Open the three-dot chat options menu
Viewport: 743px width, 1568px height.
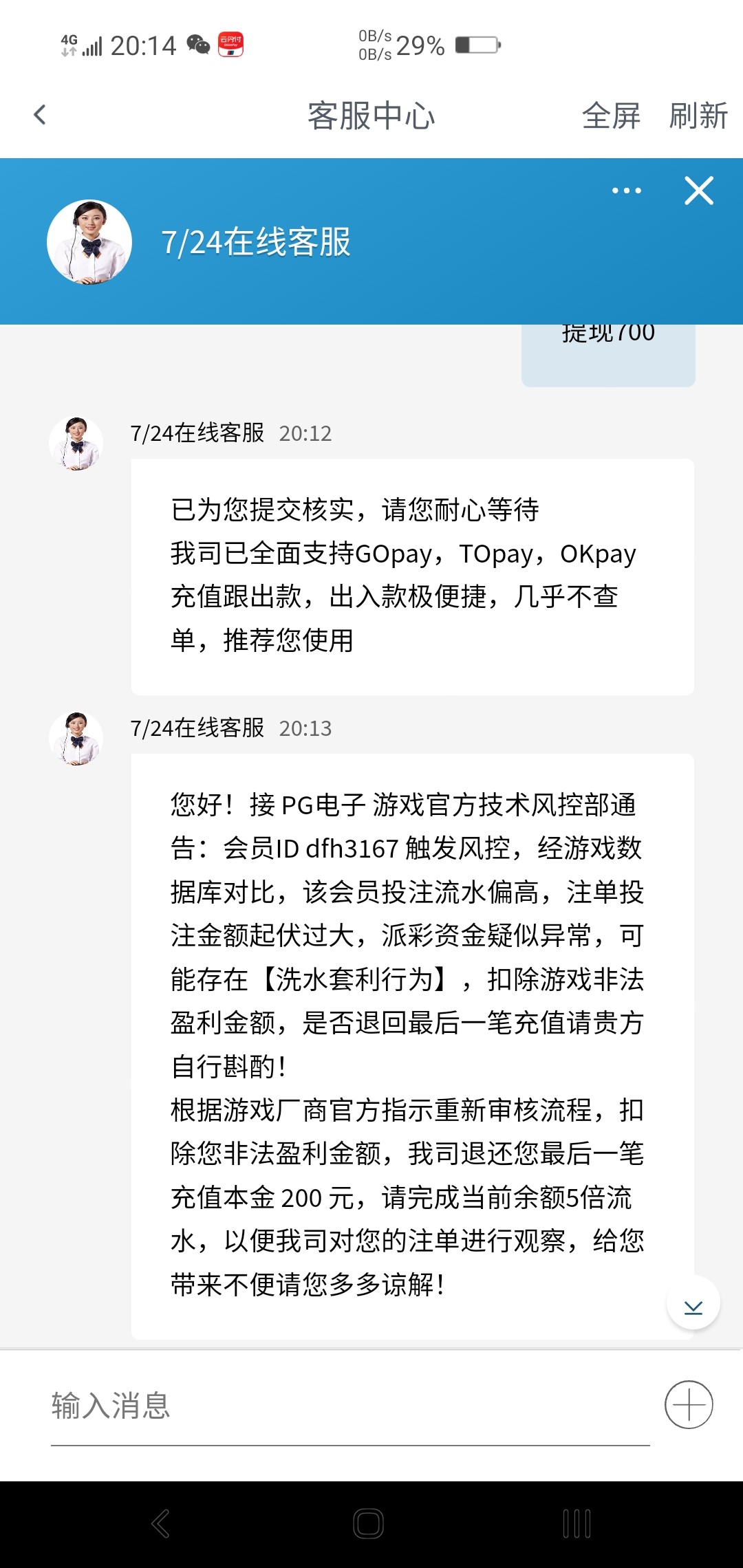[x=626, y=190]
